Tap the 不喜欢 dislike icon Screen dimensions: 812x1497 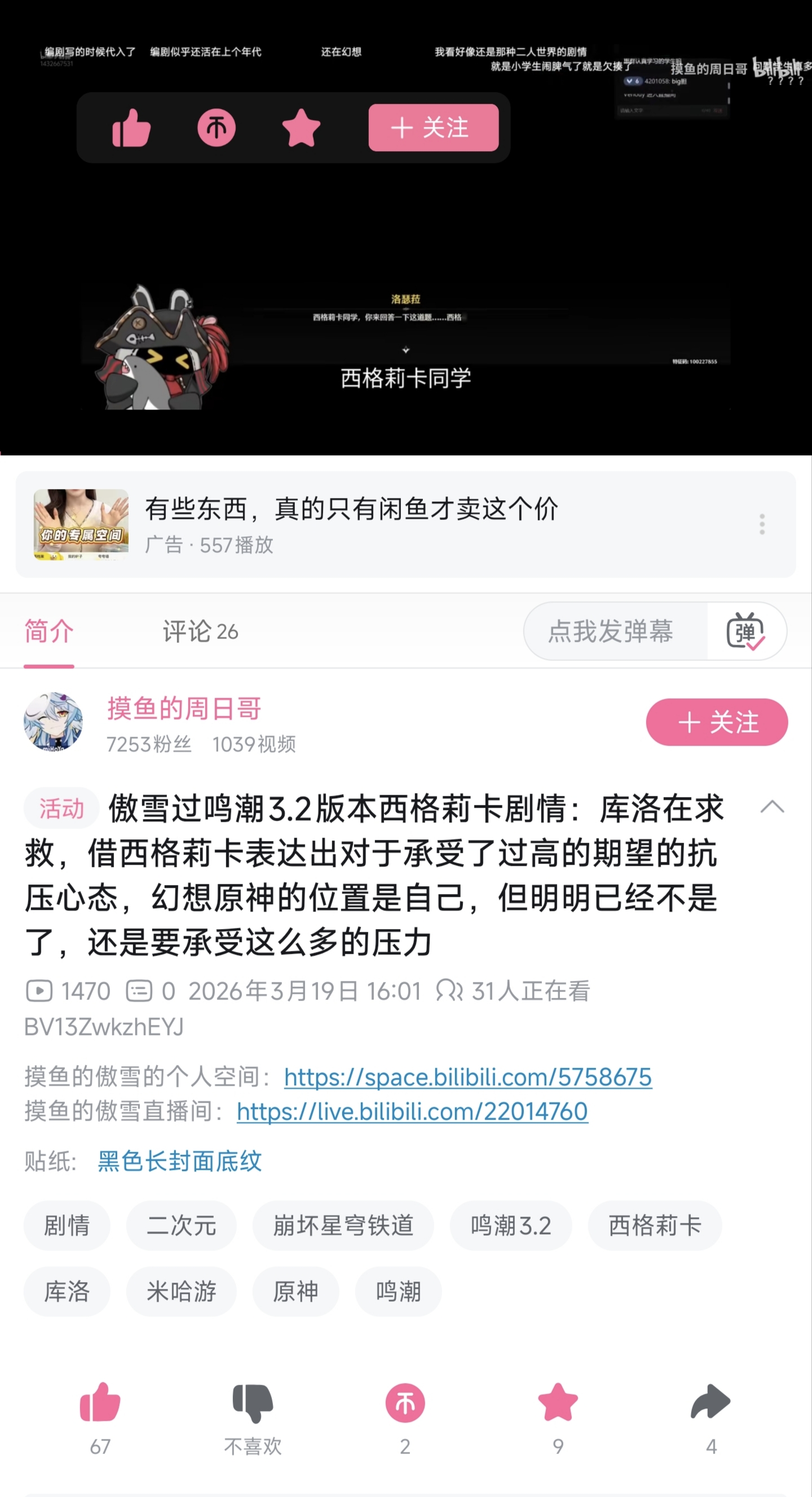click(253, 1403)
